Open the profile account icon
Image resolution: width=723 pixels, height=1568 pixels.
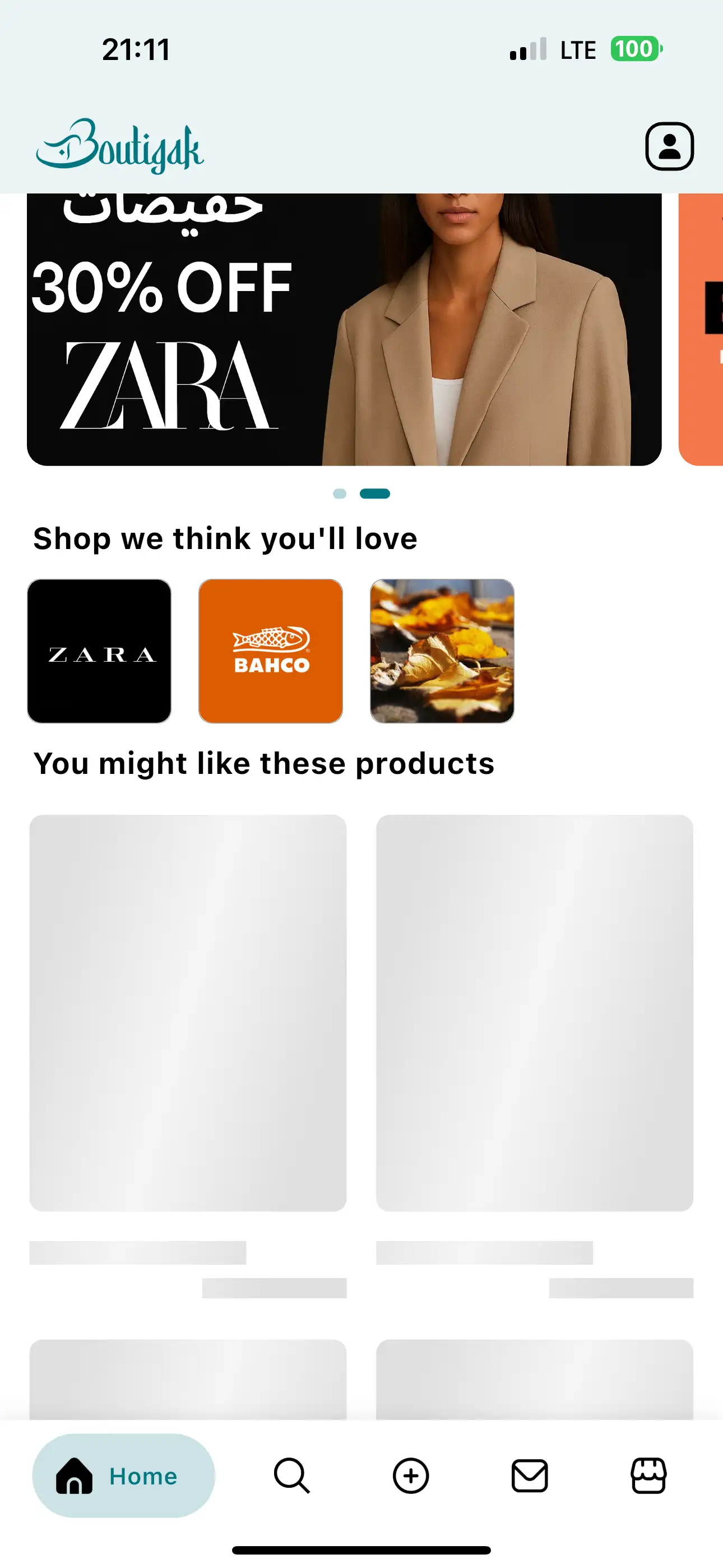click(x=669, y=146)
